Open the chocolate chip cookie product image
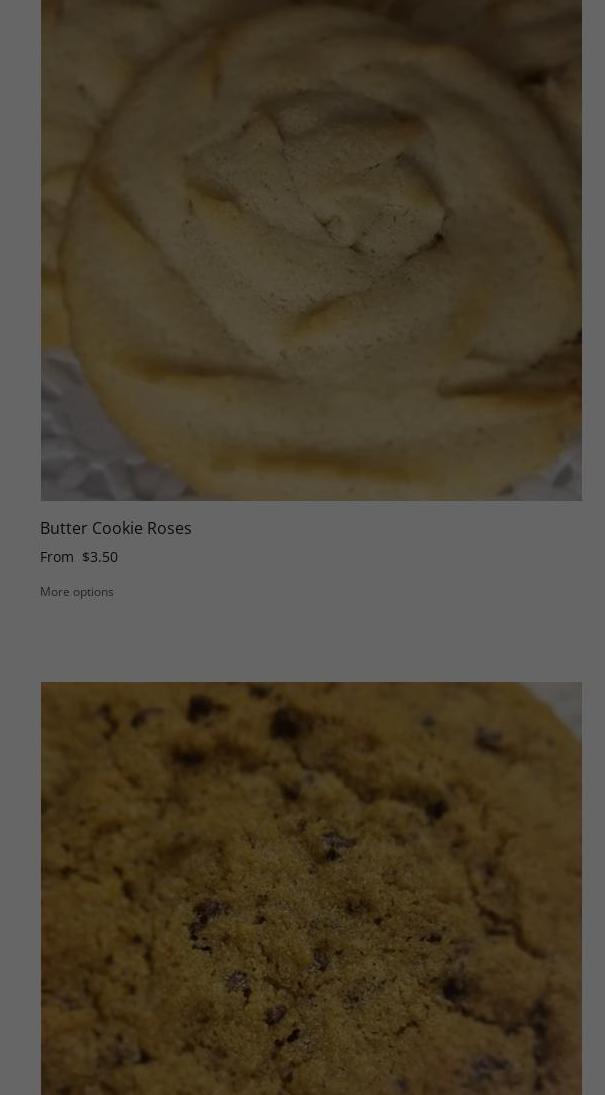605x1095 pixels. [311, 888]
